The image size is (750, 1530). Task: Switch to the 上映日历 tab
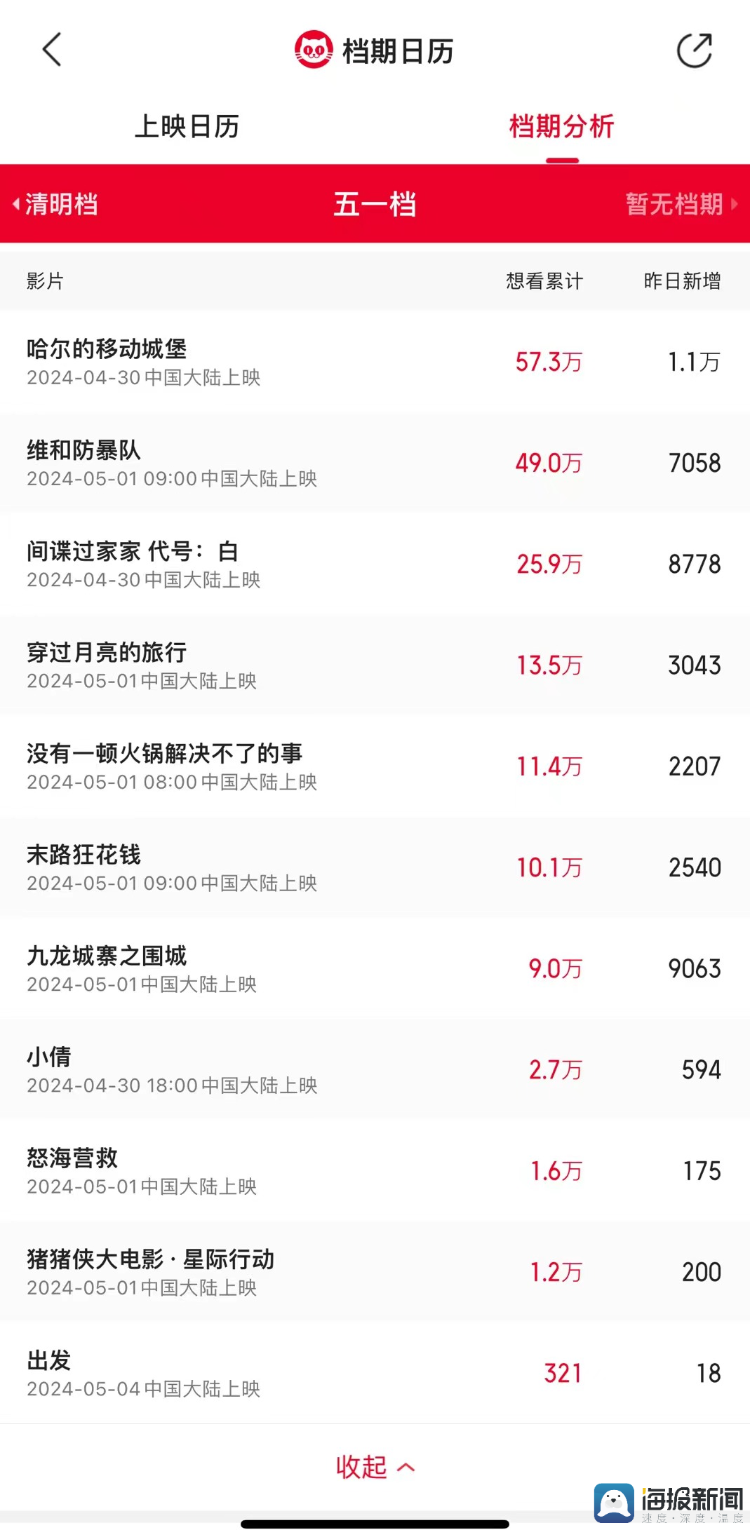pos(187,127)
